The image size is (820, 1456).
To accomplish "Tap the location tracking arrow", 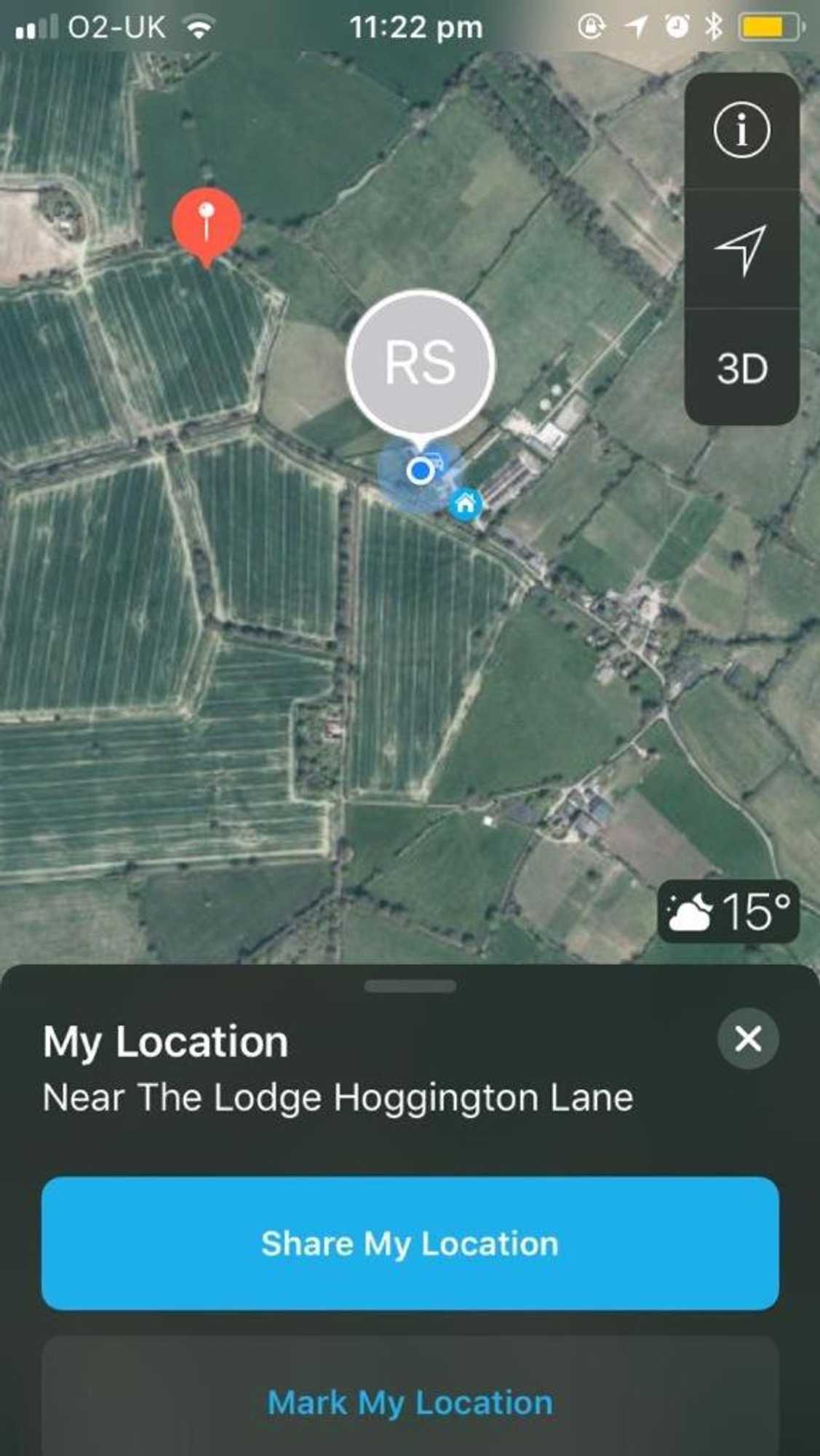I will (x=741, y=249).
